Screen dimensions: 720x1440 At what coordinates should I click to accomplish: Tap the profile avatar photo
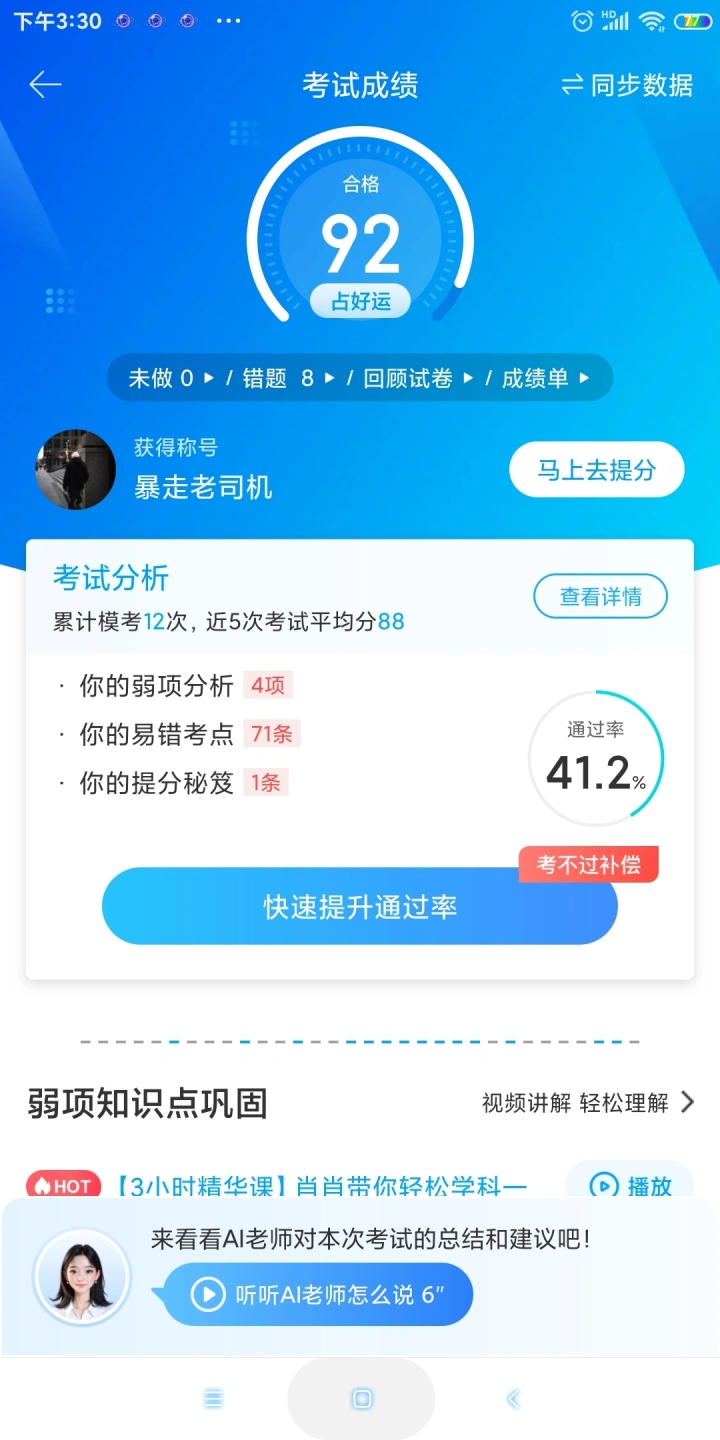[x=76, y=470]
